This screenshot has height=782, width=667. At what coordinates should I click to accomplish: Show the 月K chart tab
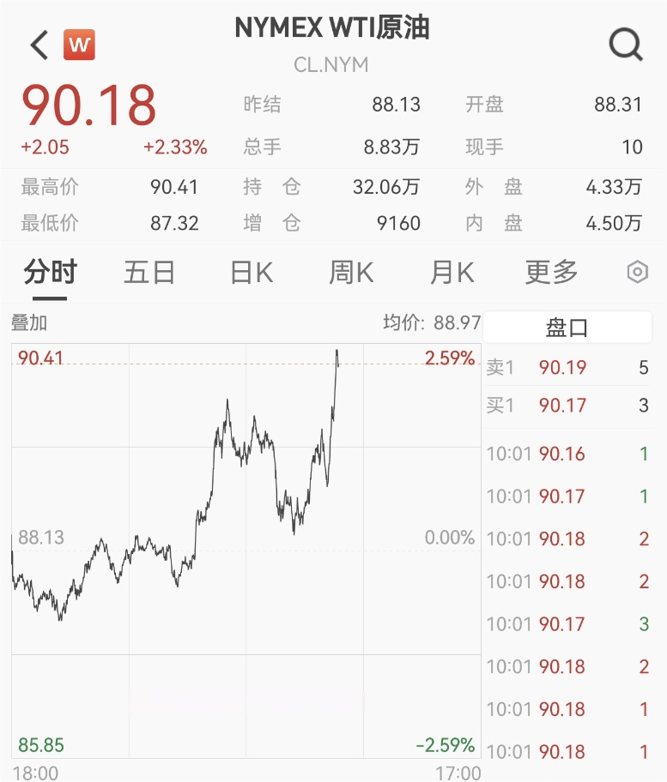coord(451,272)
